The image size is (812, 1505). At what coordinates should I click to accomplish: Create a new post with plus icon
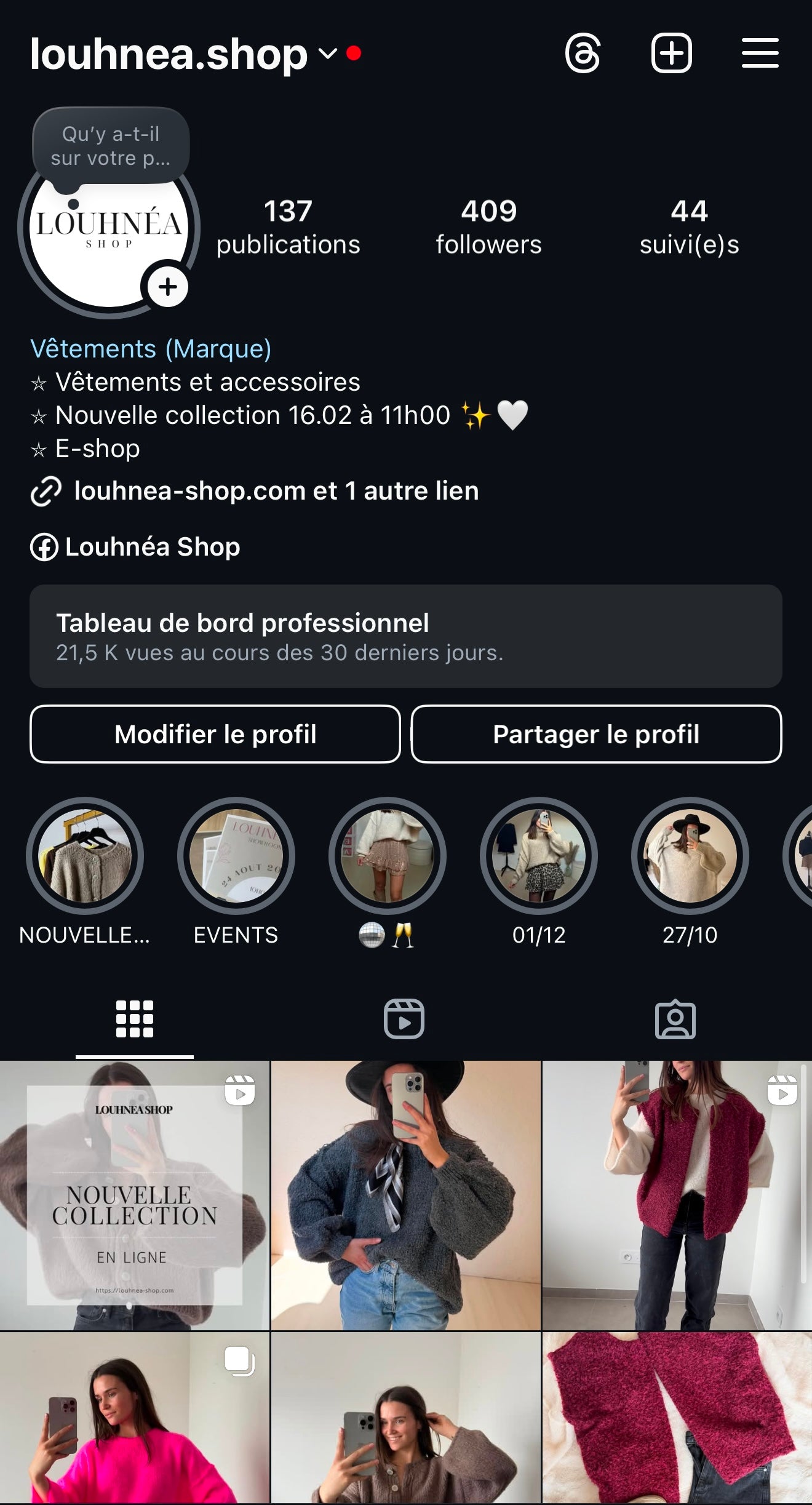pyautogui.click(x=671, y=54)
